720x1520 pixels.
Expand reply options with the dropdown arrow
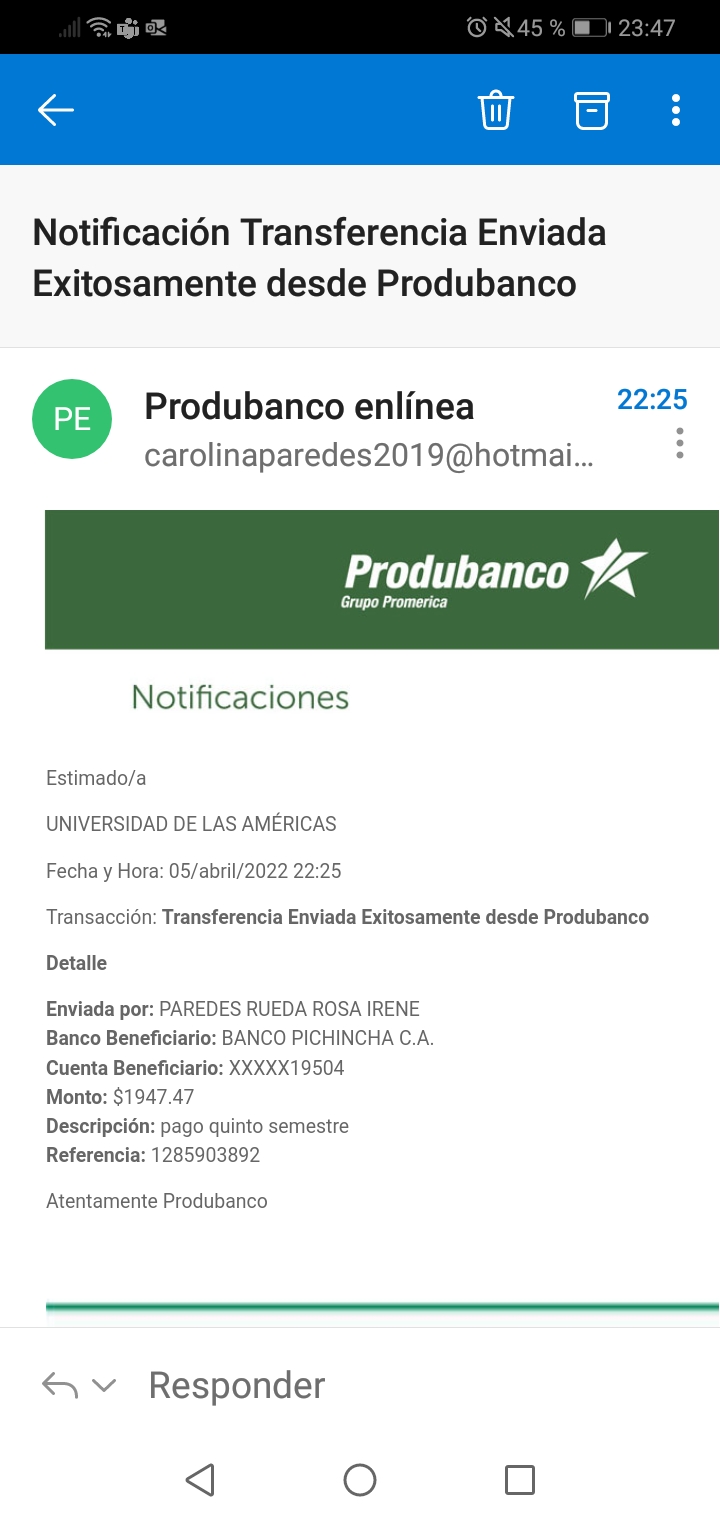click(104, 1385)
